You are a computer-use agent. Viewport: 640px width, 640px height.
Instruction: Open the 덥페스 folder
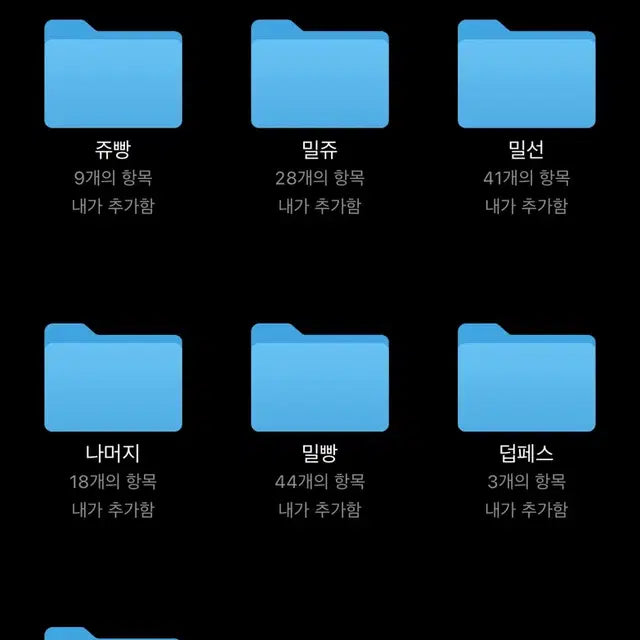526,380
